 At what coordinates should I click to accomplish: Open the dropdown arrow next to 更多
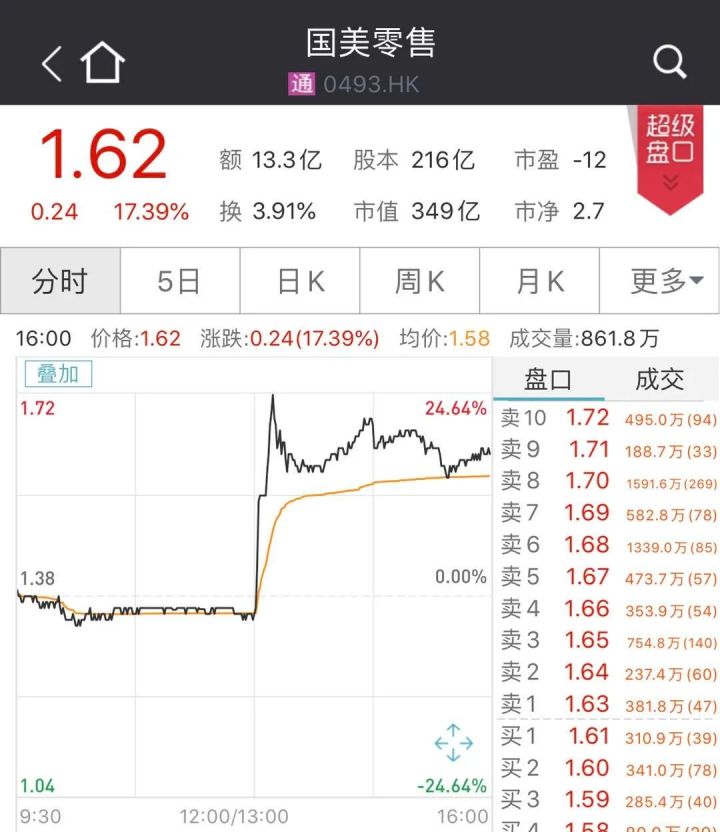(691, 281)
